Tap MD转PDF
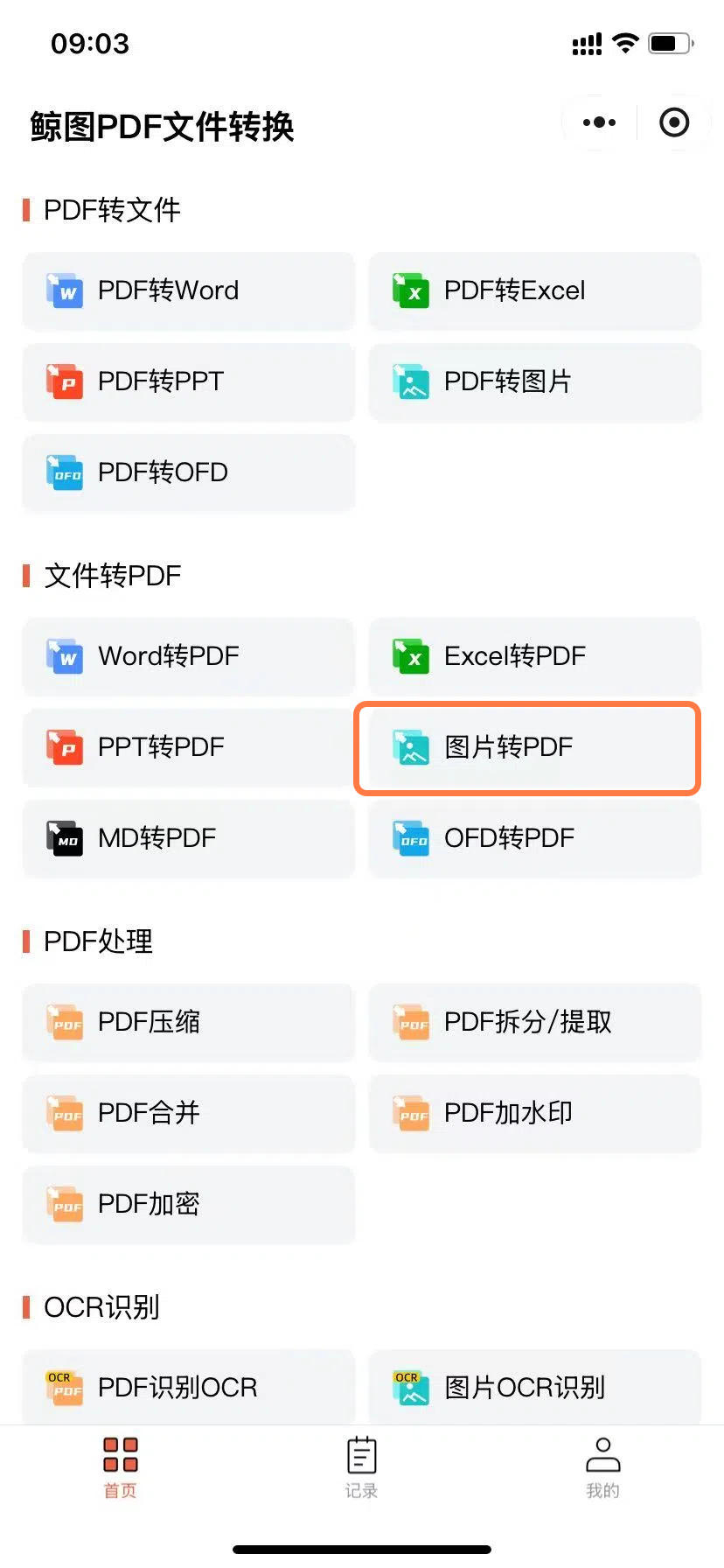 (x=189, y=838)
